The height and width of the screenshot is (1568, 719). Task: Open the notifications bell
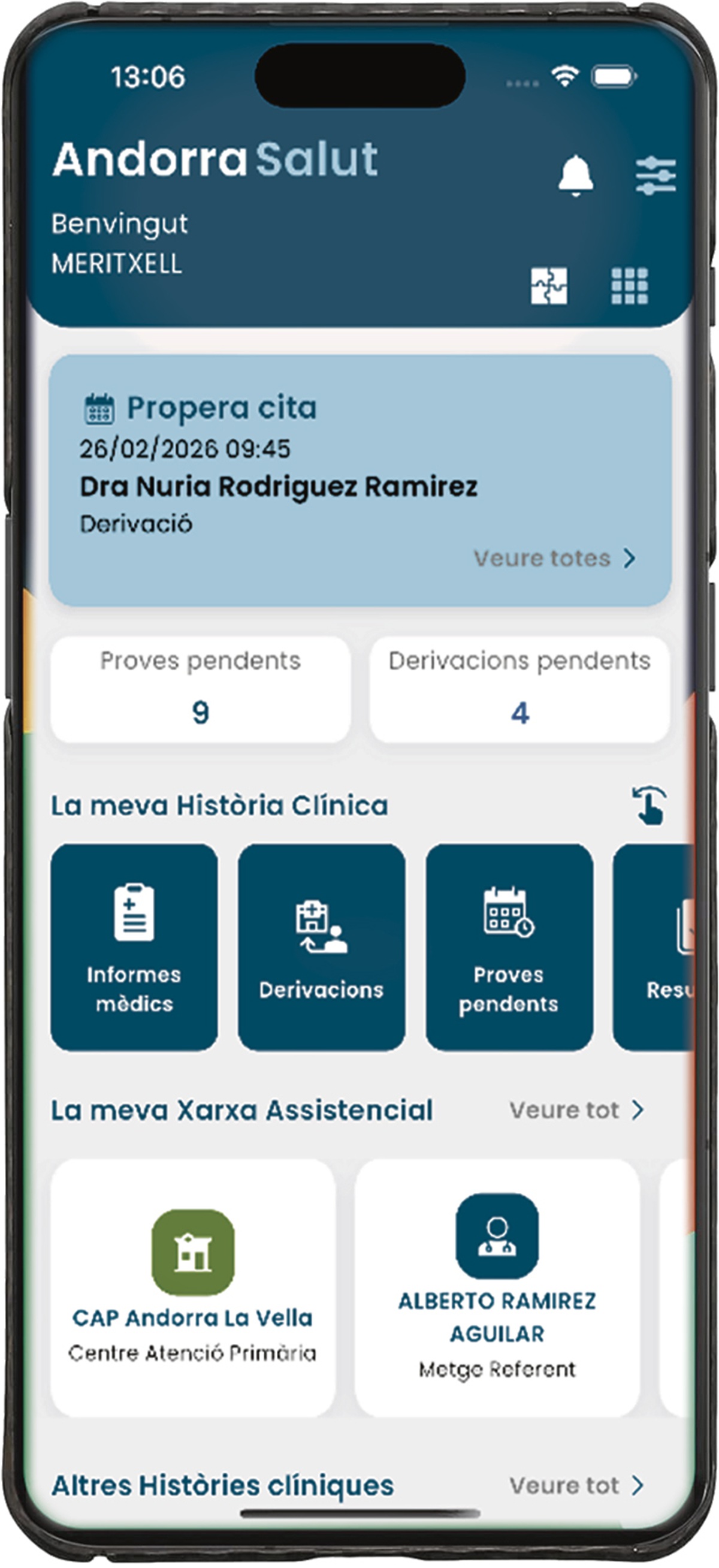(x=575, y=175)
